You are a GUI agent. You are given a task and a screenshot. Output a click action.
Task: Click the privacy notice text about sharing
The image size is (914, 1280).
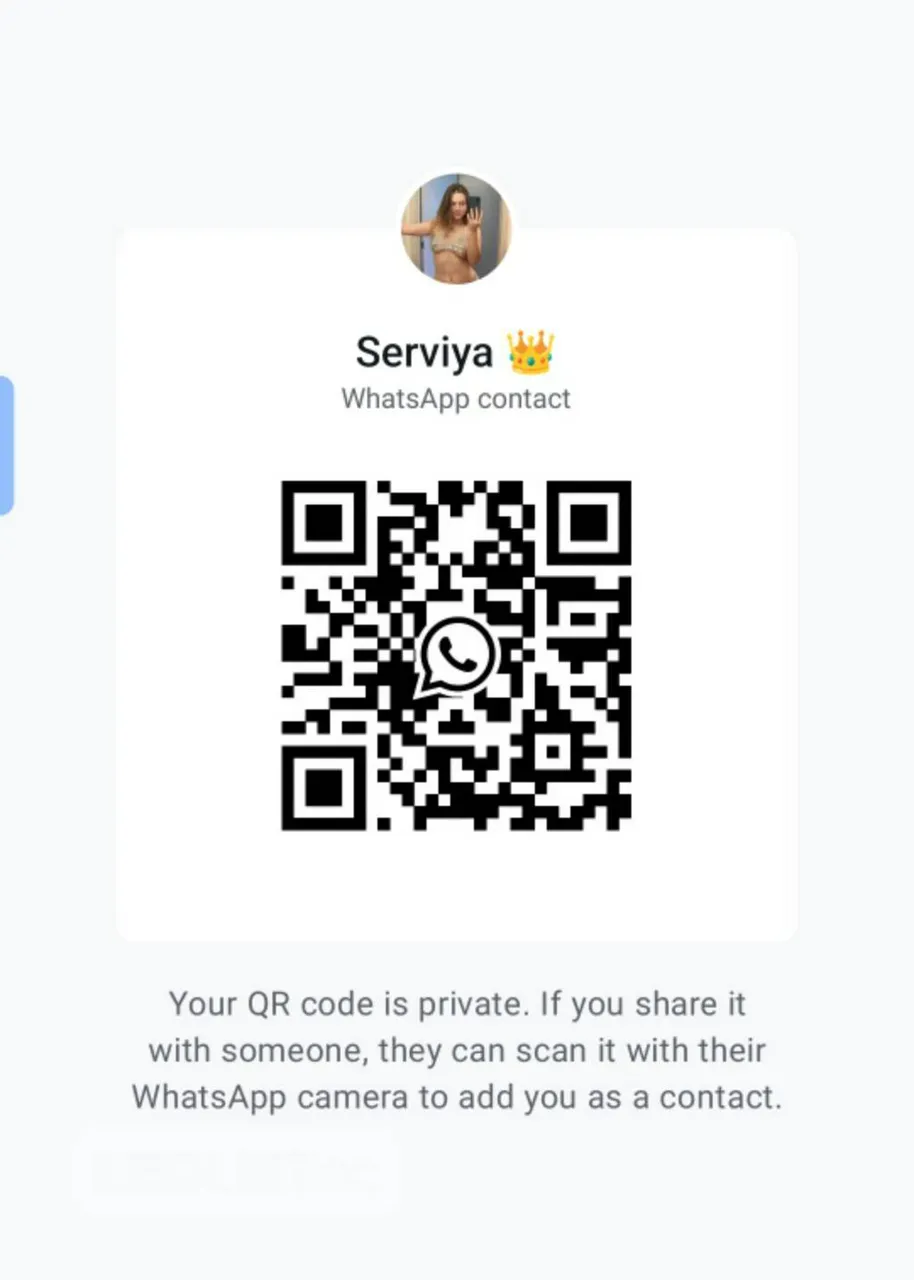pos(456,1050)
